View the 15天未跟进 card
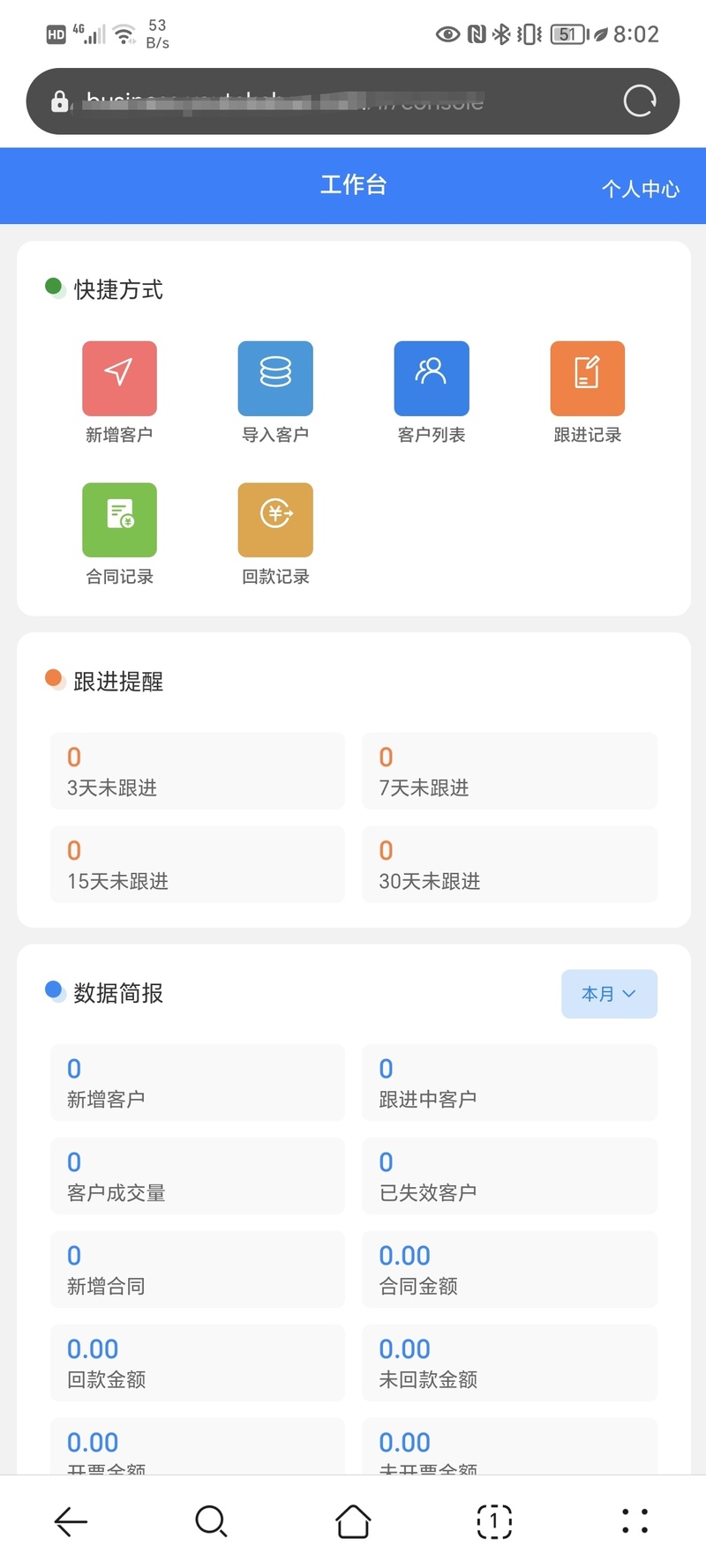 tap(198, 864)
